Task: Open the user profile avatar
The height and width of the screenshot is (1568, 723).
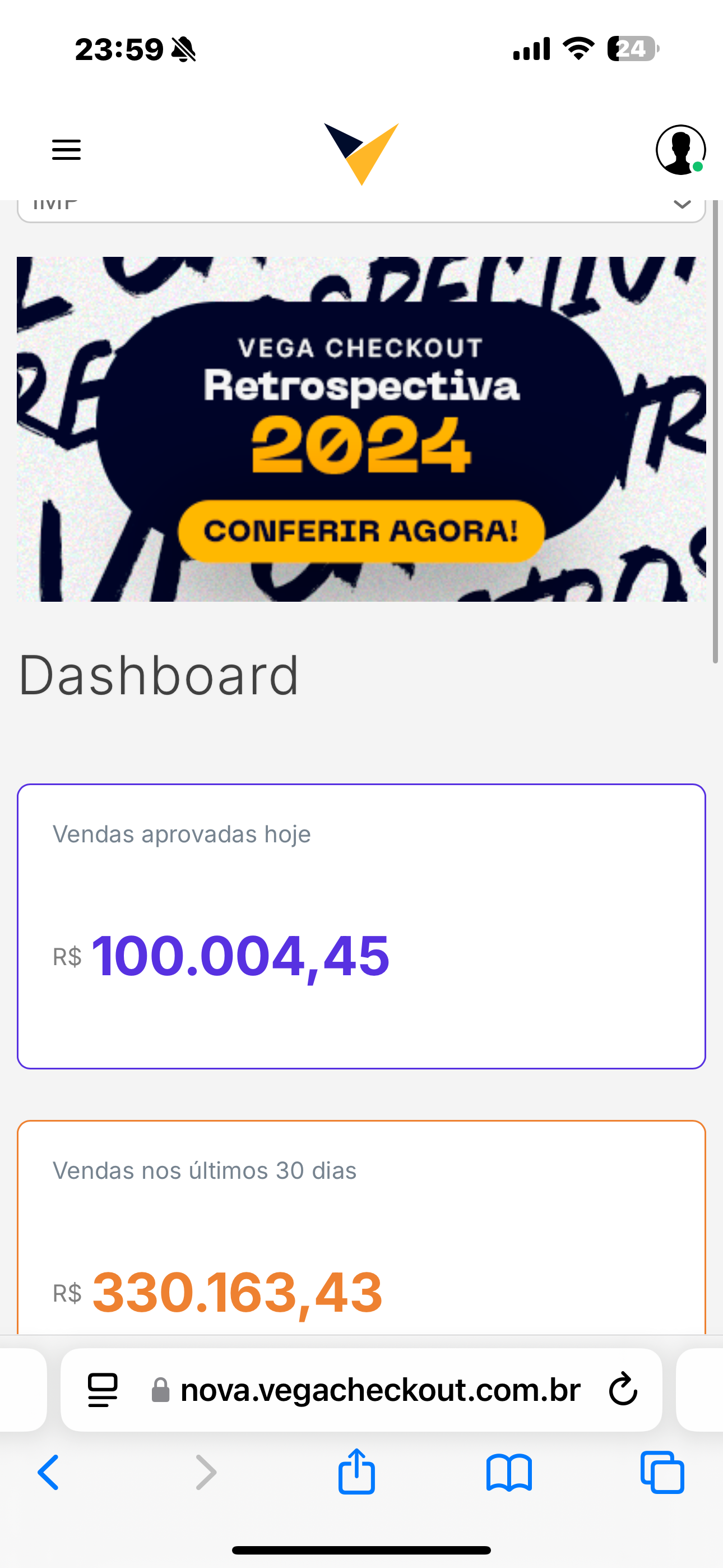Action: [x=680, y=149]
